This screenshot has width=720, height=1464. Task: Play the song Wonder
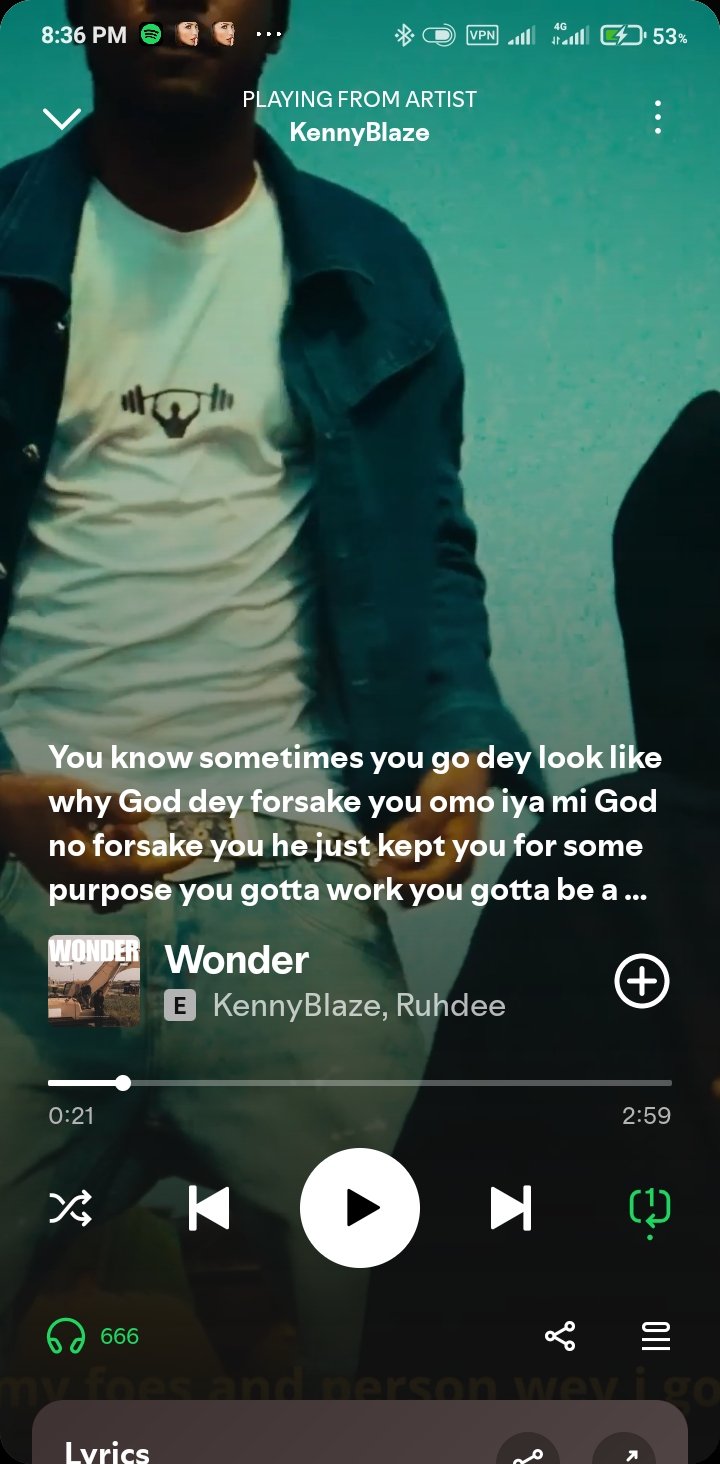360,1208
